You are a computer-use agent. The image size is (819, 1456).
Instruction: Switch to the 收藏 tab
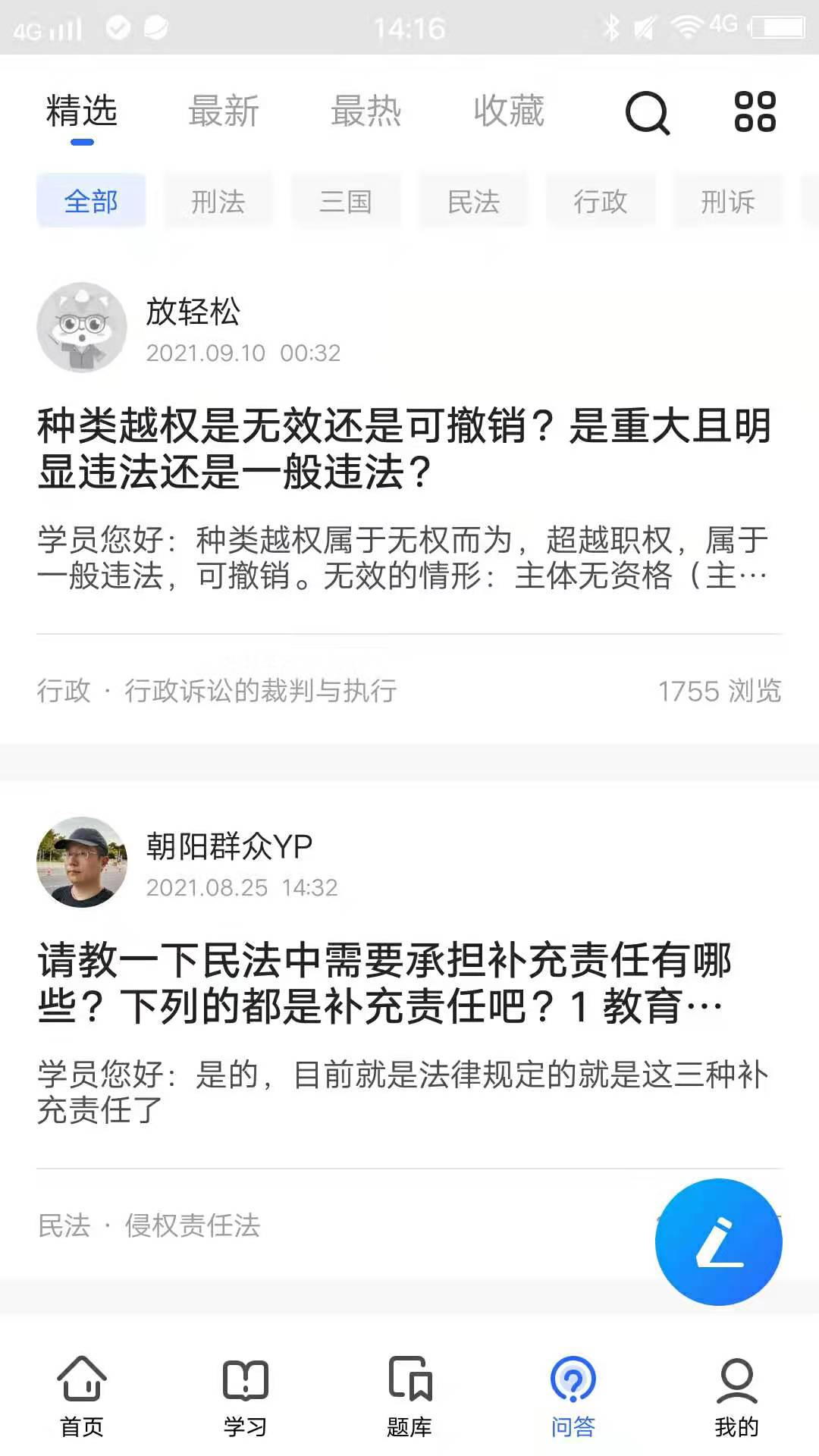(x=510, y=111)
